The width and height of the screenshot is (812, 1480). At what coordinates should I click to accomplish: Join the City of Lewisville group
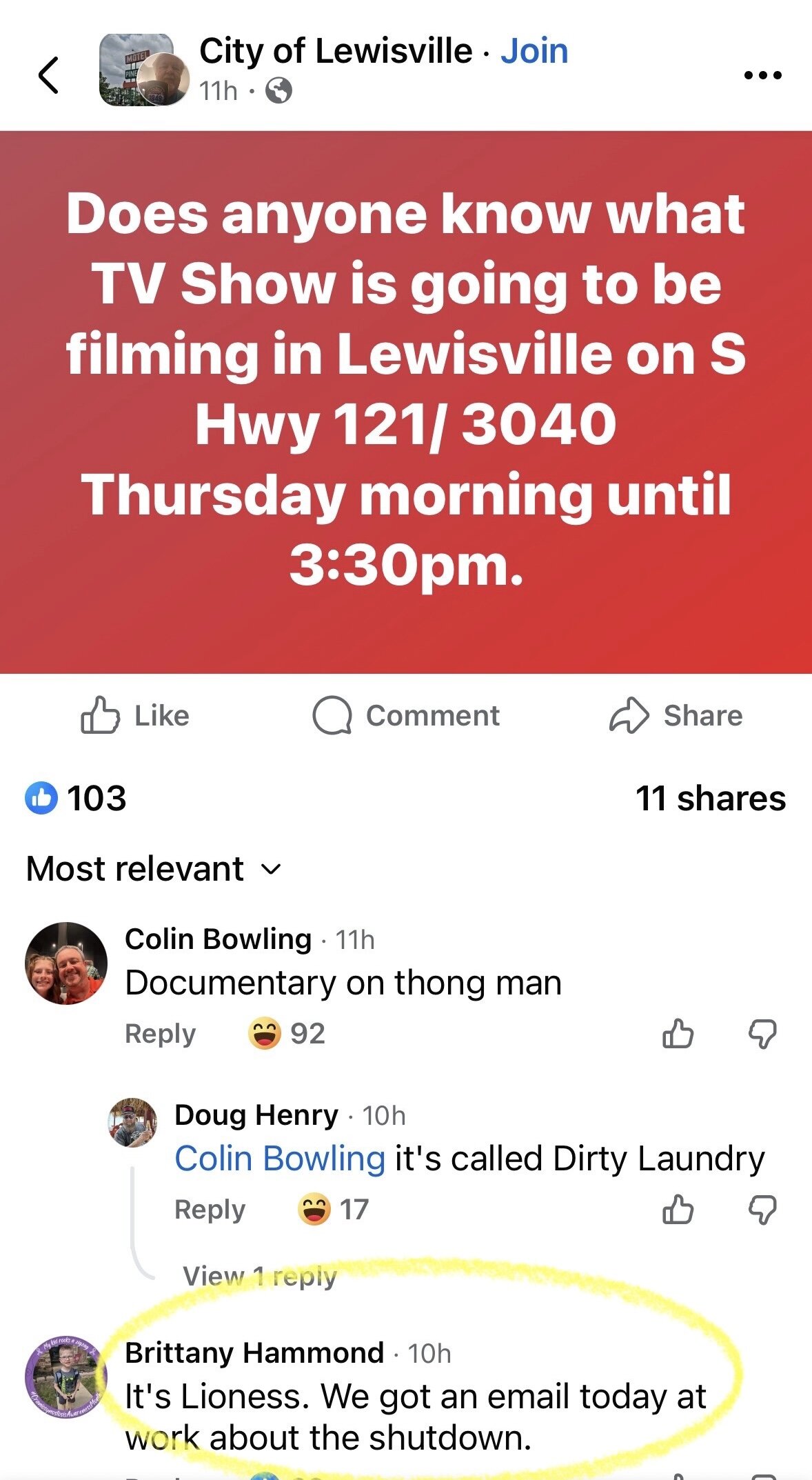click(x=534, y=51)
